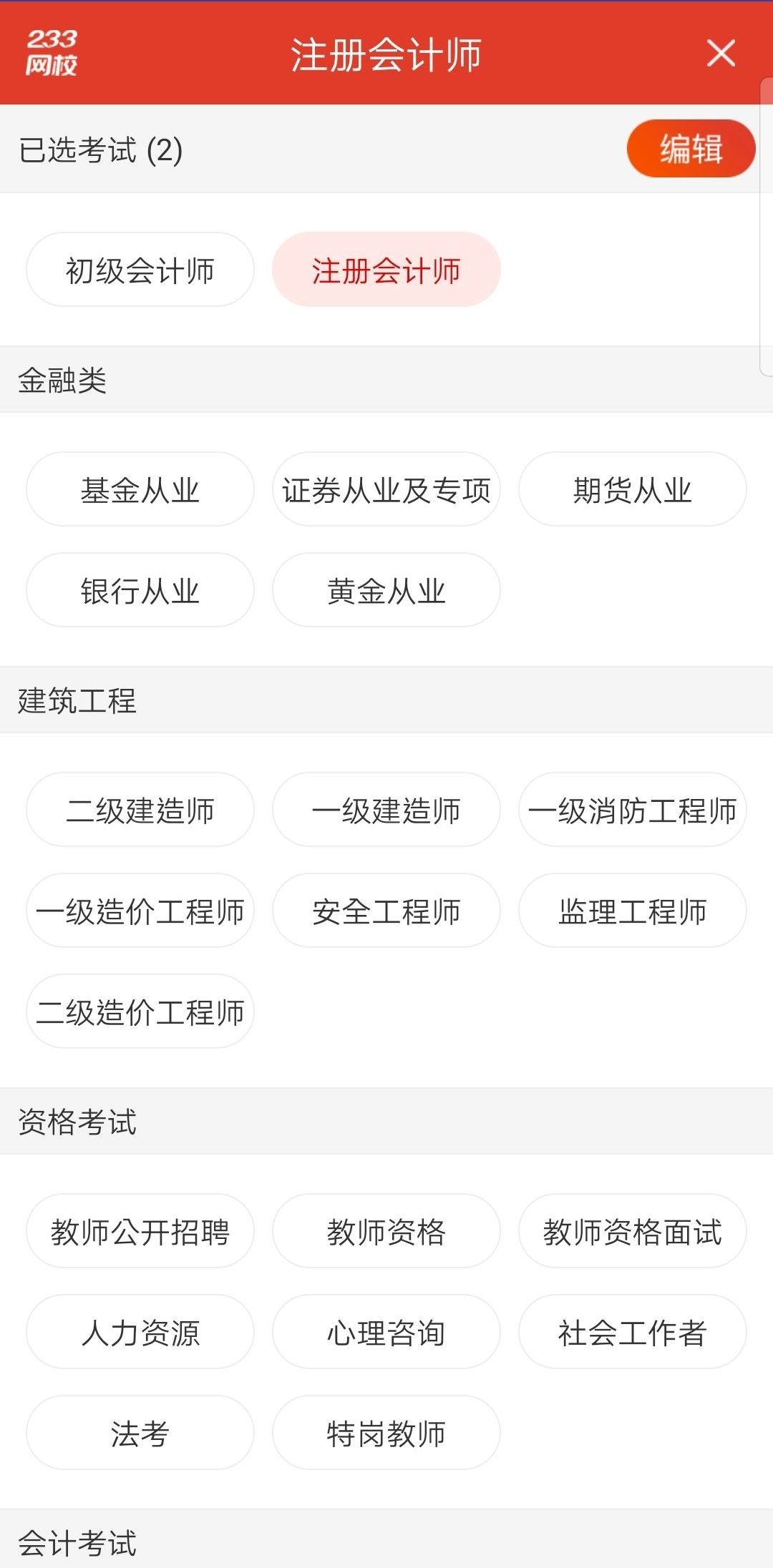Screen dimensions: 773x1568
Task: Switch to the 初级会计师 selected exam chip
Action: [140, 269]
